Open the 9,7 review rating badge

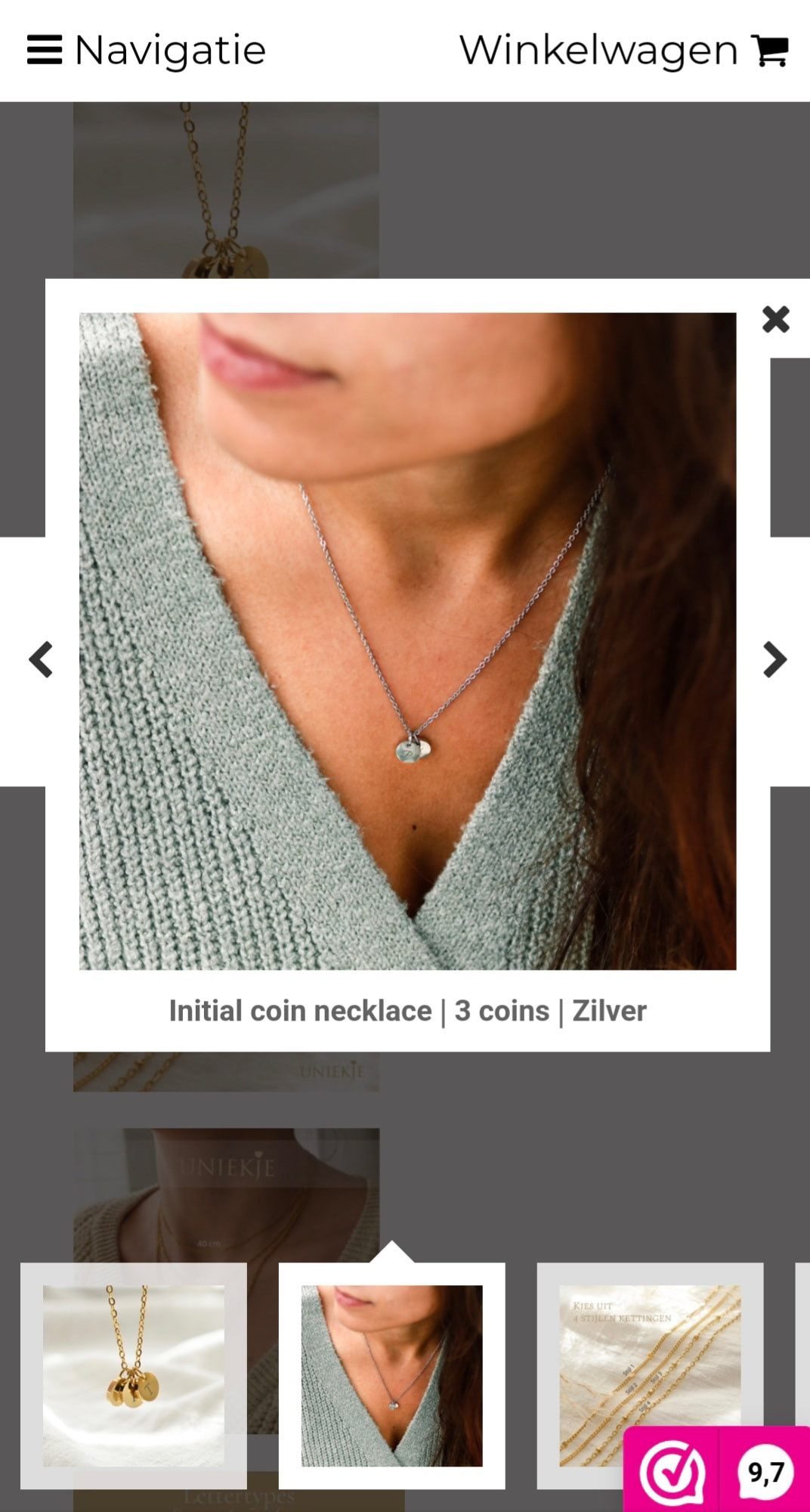pyautogui.click(x=718, y=1472)
